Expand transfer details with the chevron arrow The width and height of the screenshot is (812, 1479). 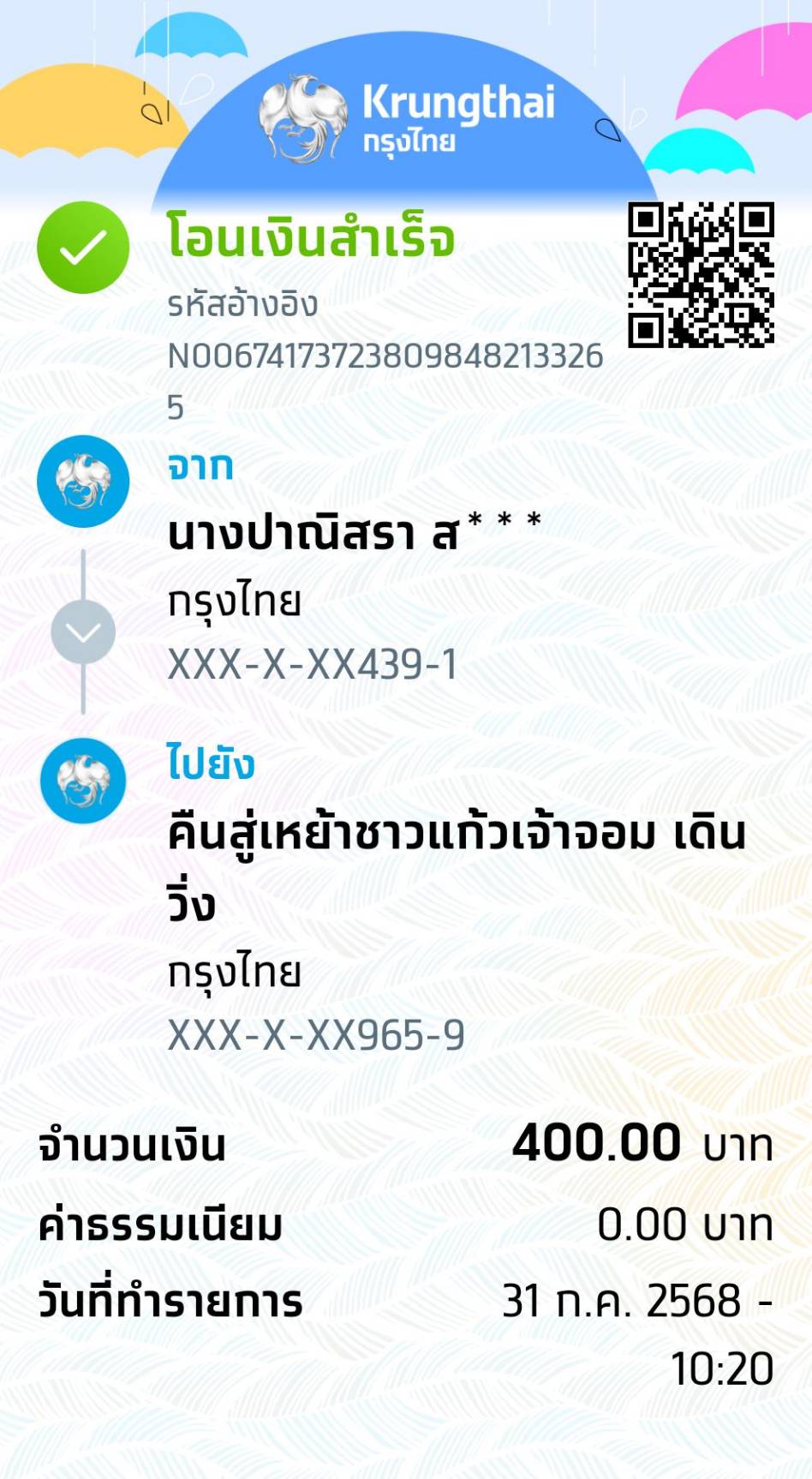[x=82, y=631]
